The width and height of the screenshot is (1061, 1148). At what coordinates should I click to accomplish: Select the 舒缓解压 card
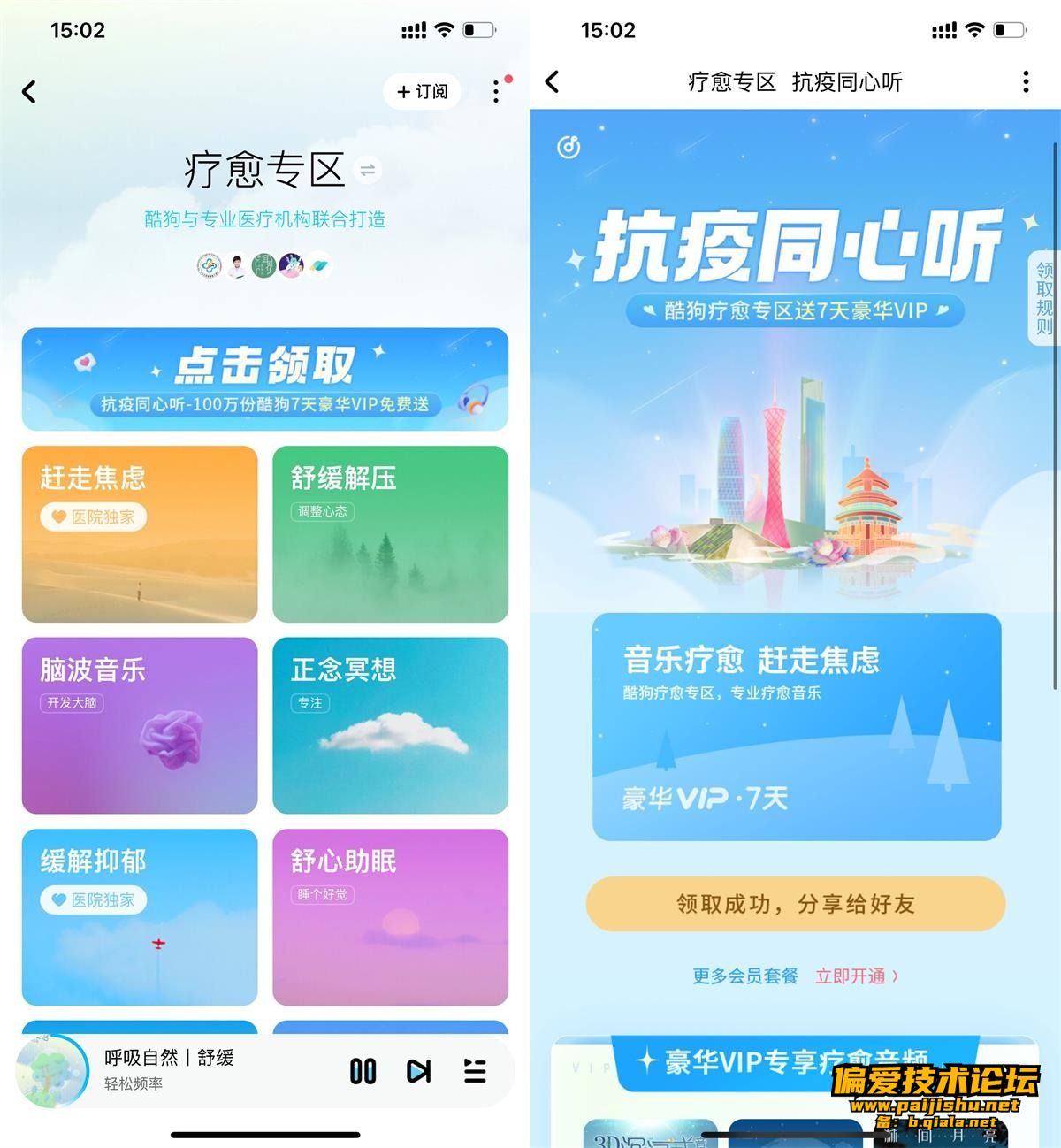(390, 533)
